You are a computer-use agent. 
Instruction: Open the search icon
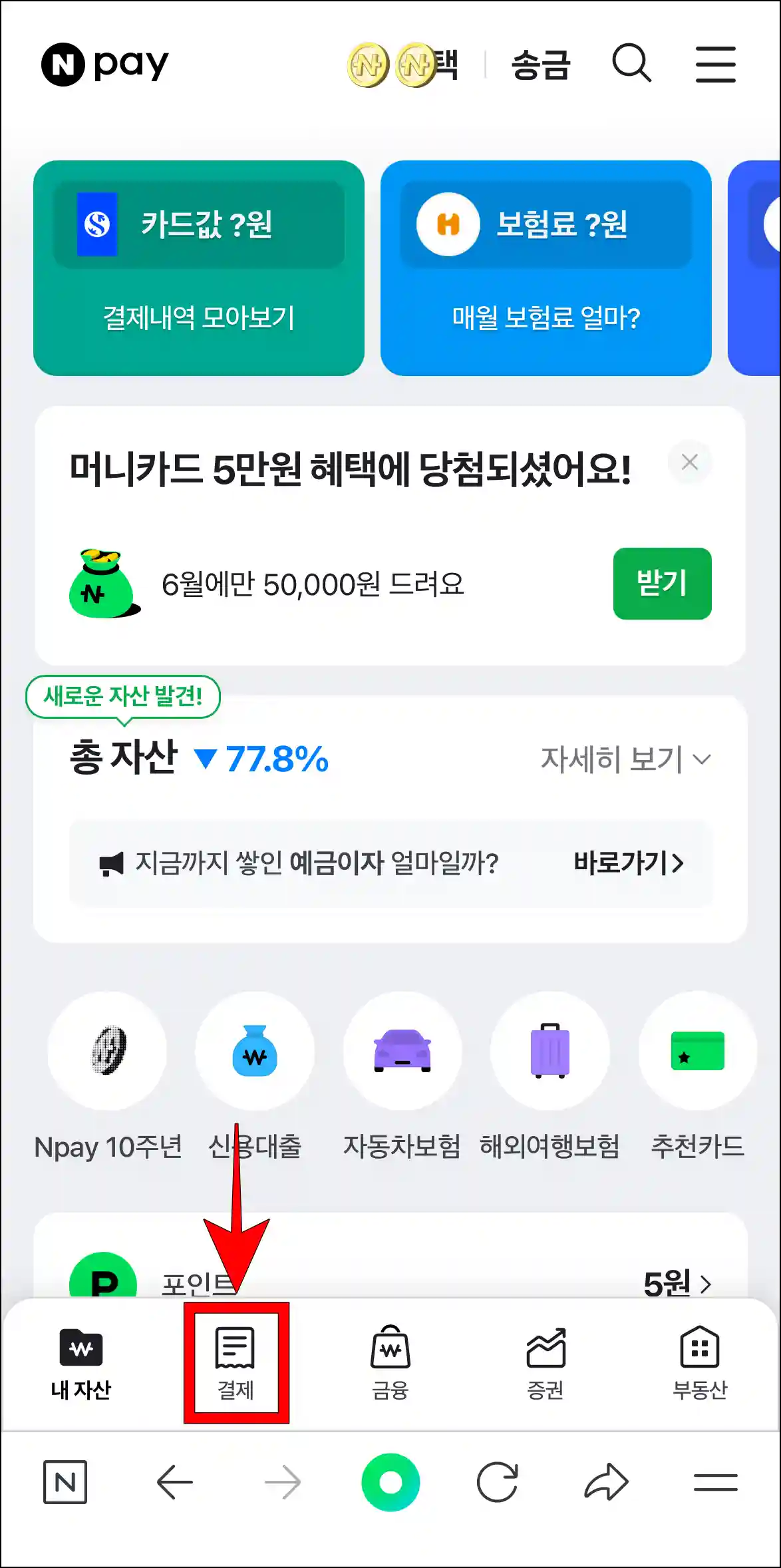(633, 64)
